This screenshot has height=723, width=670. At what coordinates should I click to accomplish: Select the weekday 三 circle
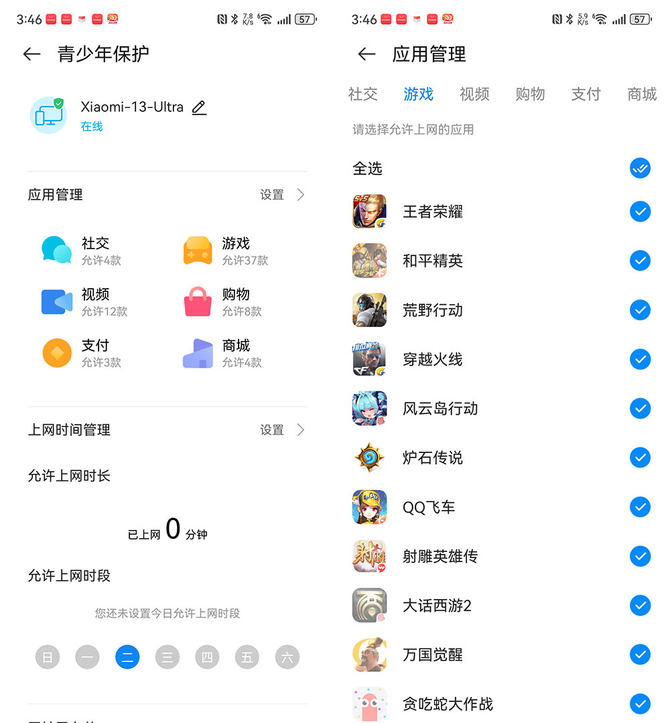167,657
